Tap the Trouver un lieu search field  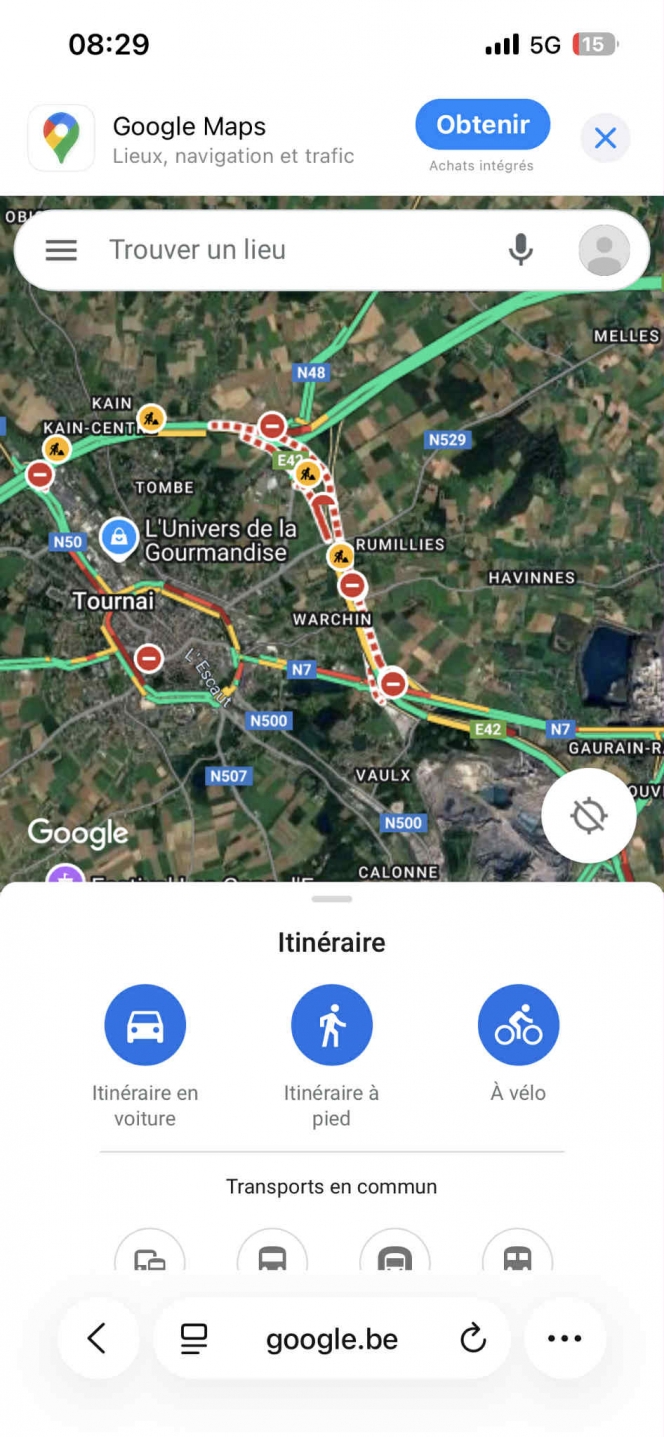[290, 250]
